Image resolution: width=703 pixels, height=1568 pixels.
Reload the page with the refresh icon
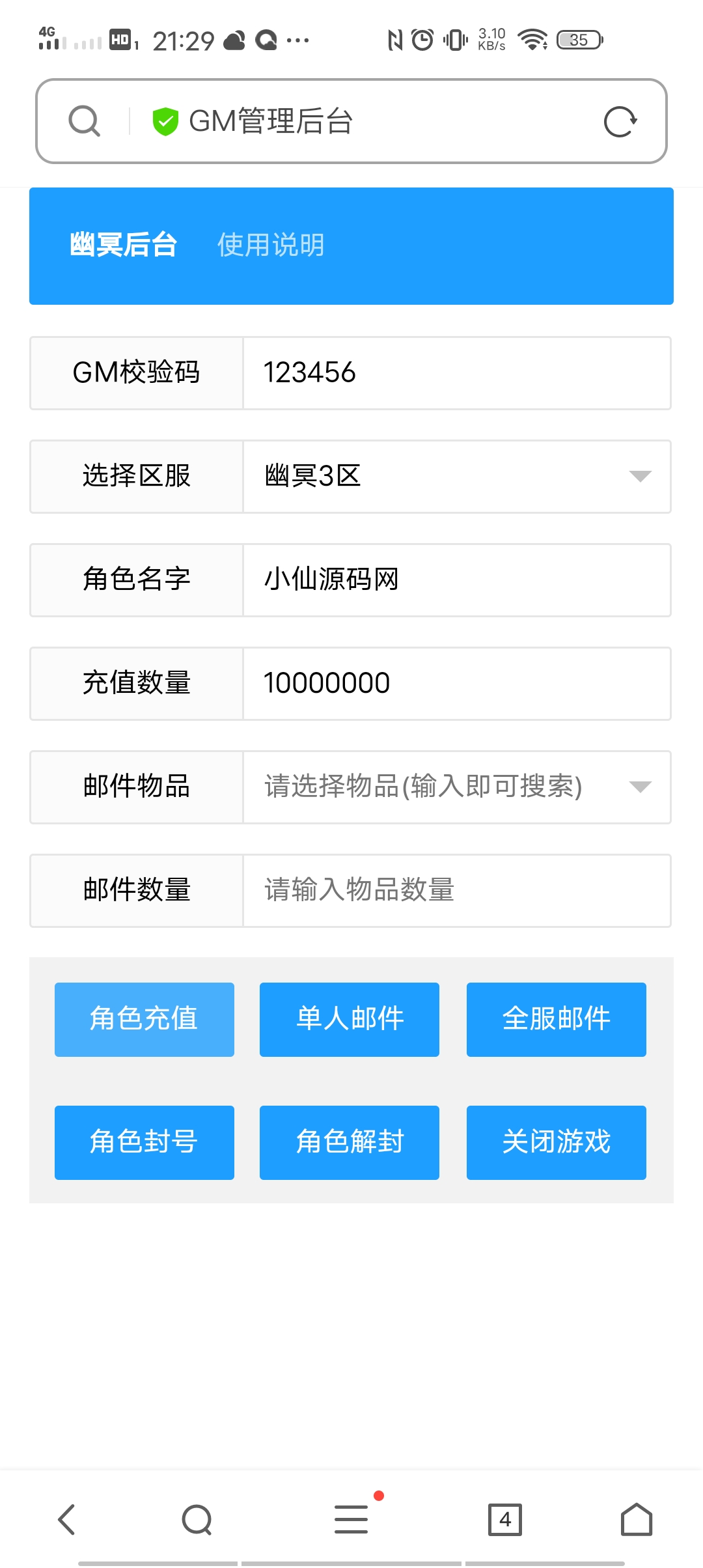pos(620,122)
